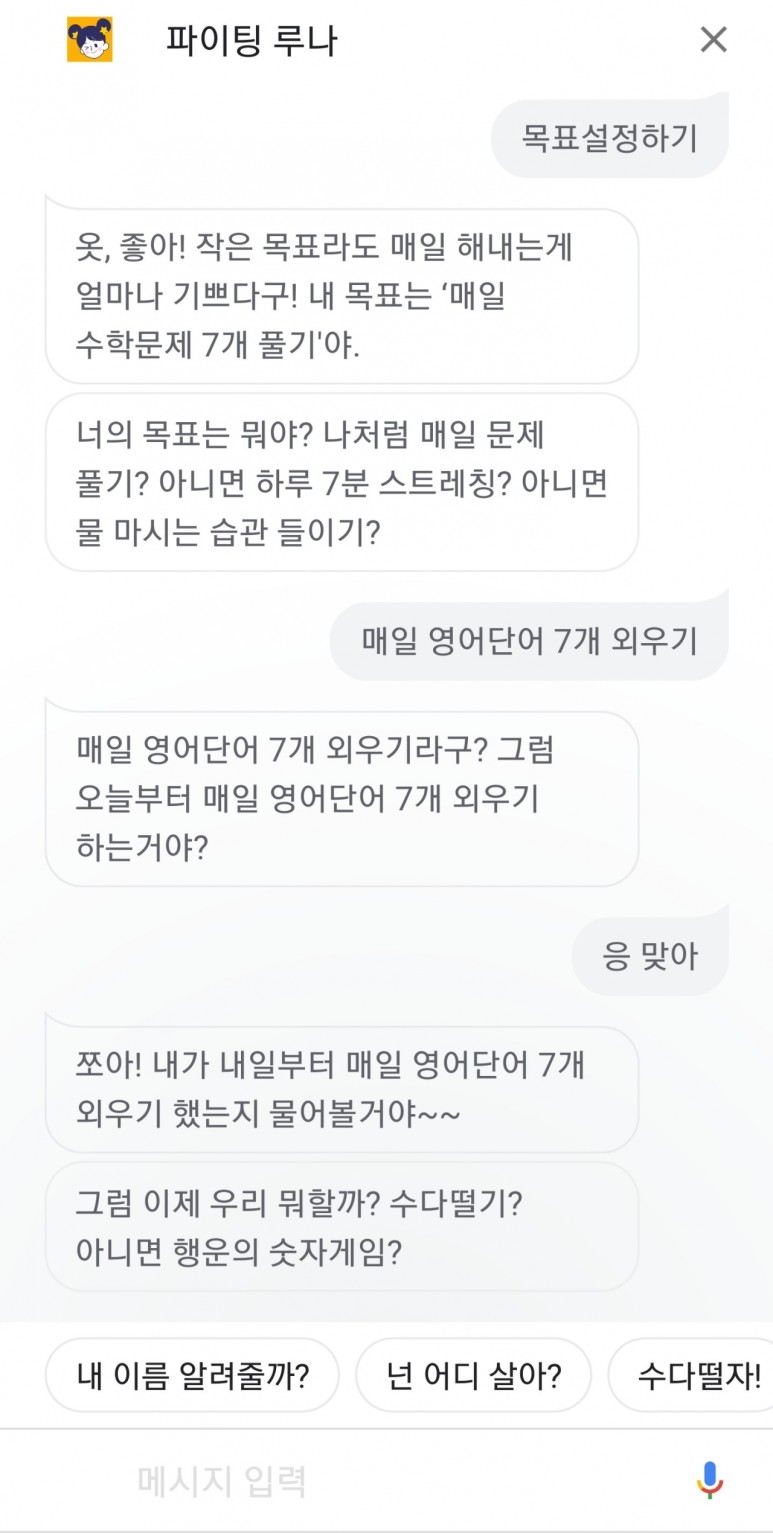Start voice input with the microphone
The image size is (773, 1533).
[710, 1480]
